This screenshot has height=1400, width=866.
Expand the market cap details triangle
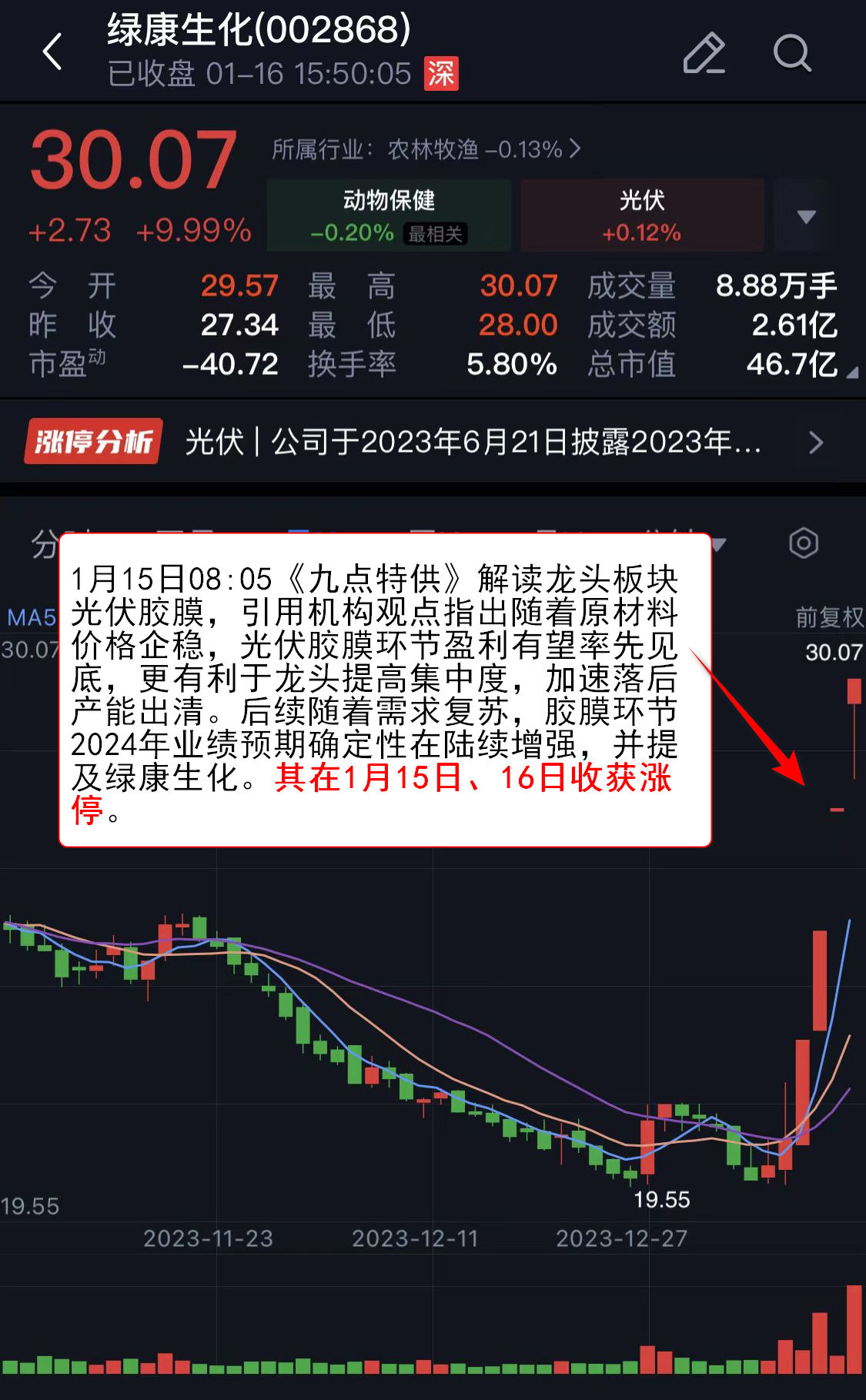(851, 373)
